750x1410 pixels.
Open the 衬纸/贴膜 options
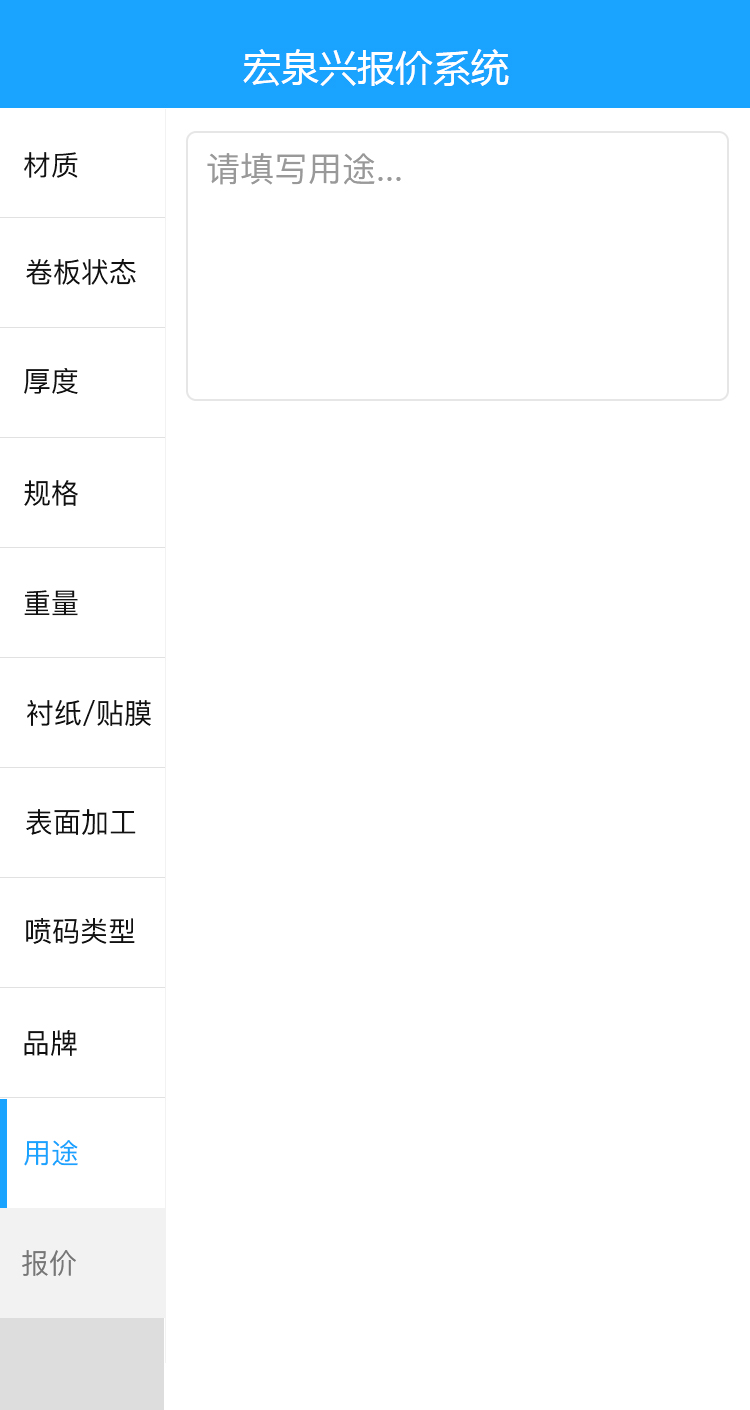86,713
